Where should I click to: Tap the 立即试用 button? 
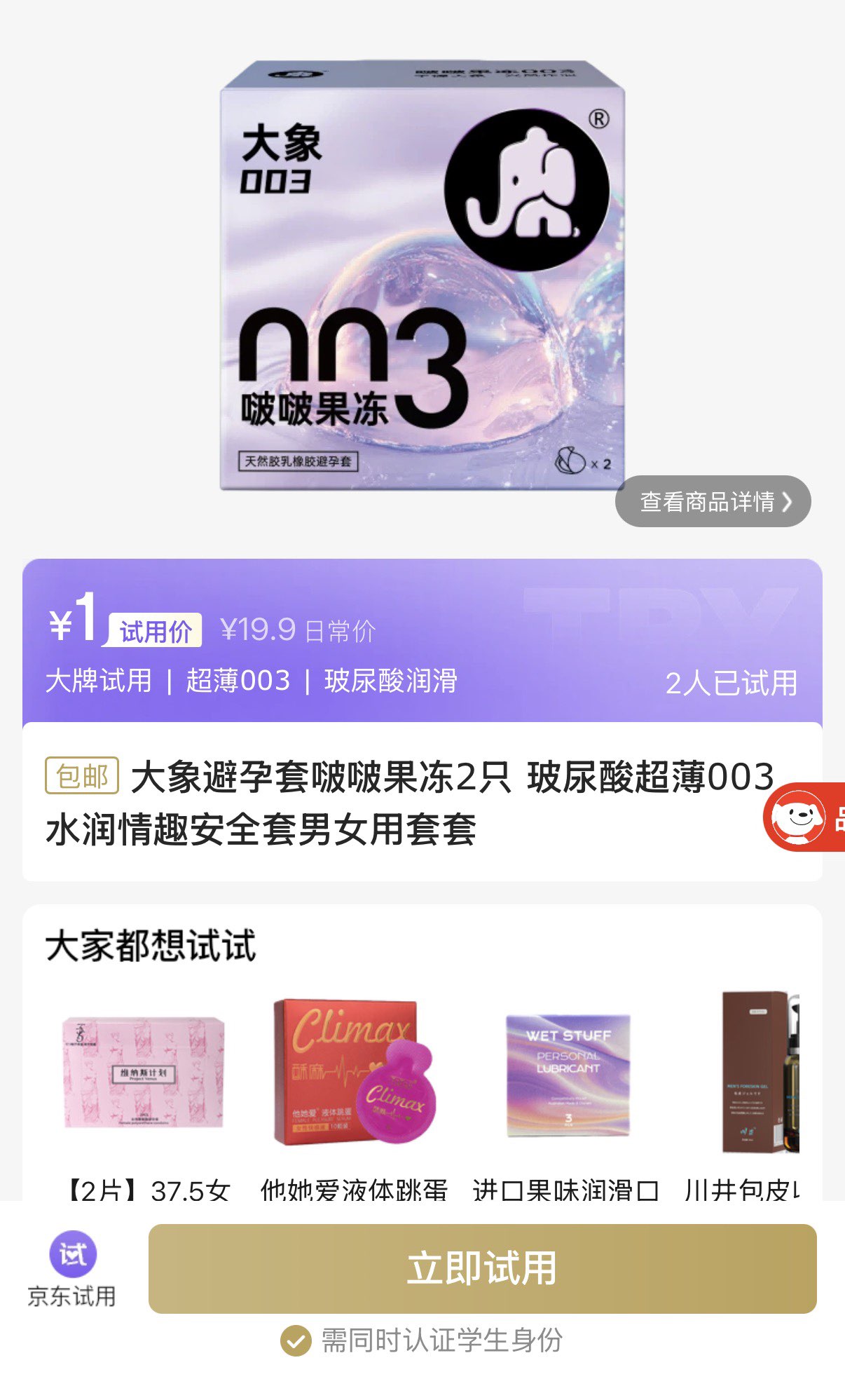pyautogui.click(x=482, y=1268)
